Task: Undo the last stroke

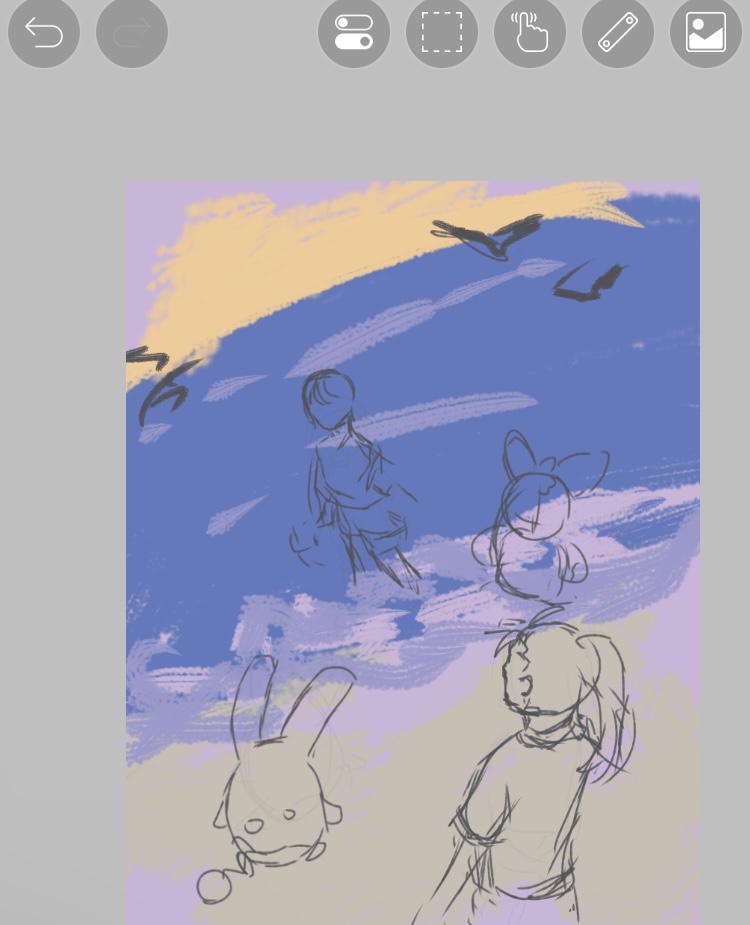Action: click(44, 32)
